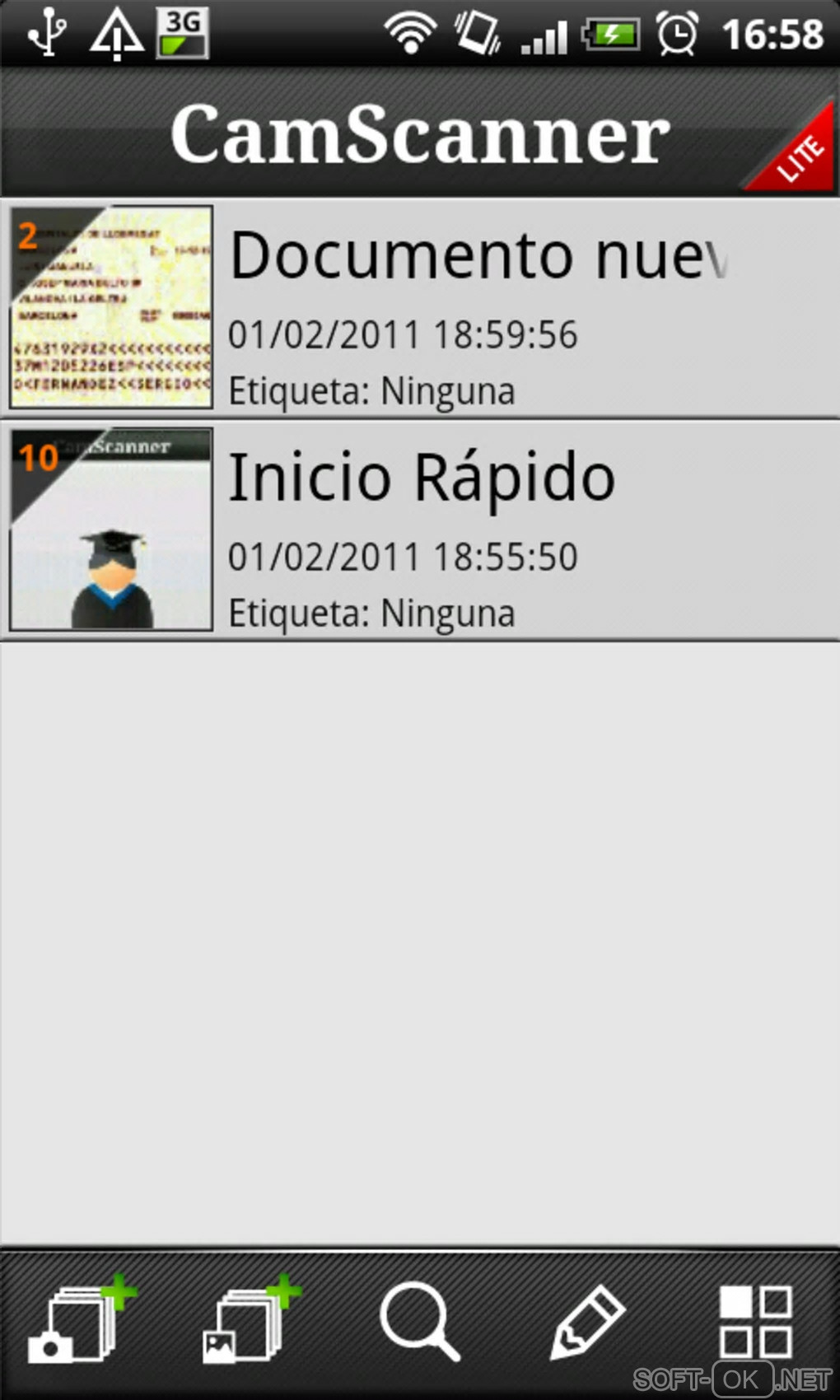Open the Documento nuevo scan
The width and height of the screenshot is (840, 1400).
[x=478, y=308]
